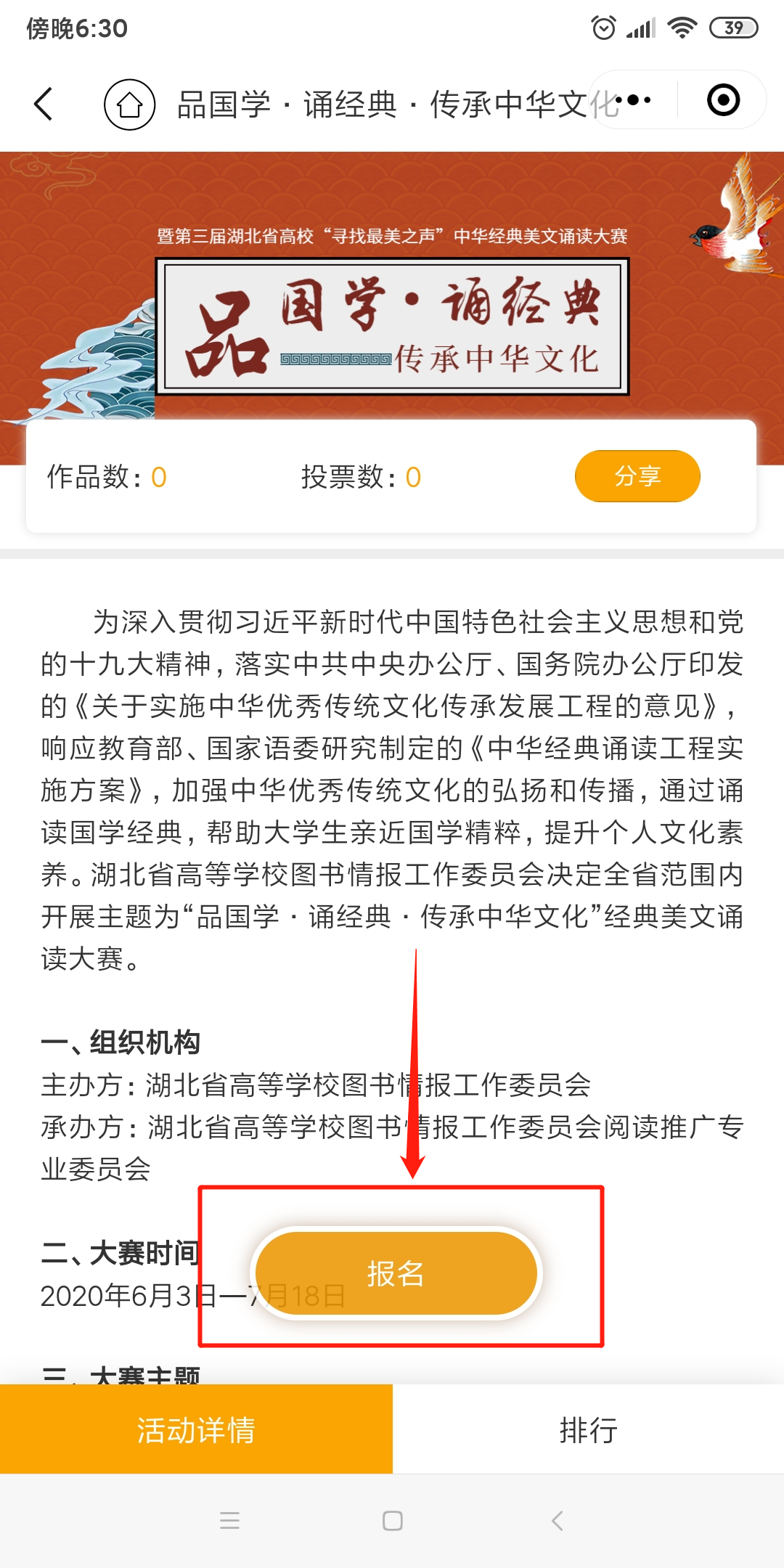Go back using the top-left arrow

pyautogui.click(x=44, y=104)
